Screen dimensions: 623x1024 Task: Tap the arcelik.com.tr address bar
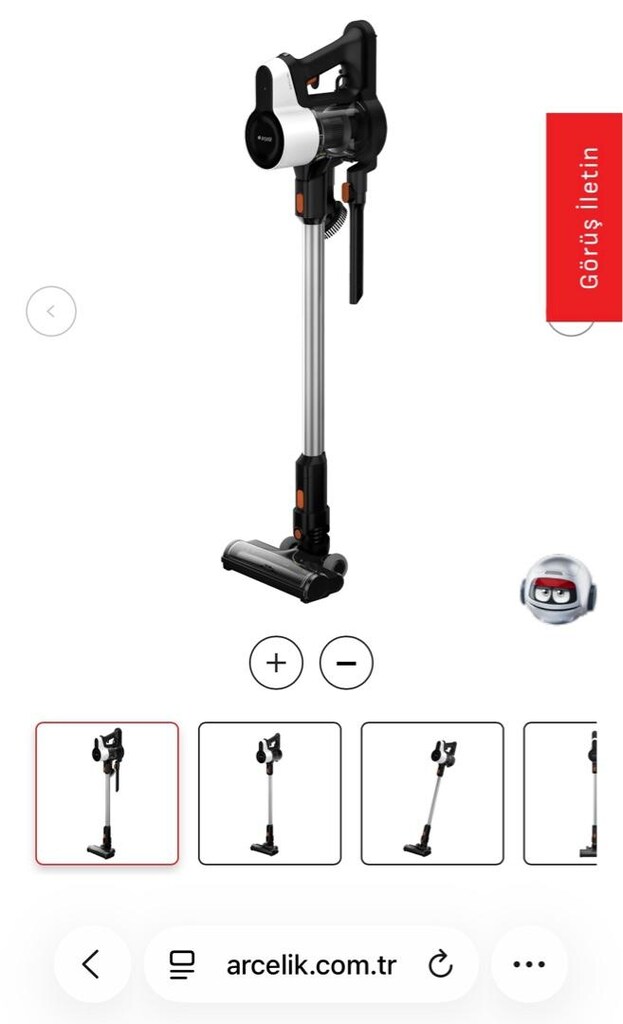pos(311,965)
